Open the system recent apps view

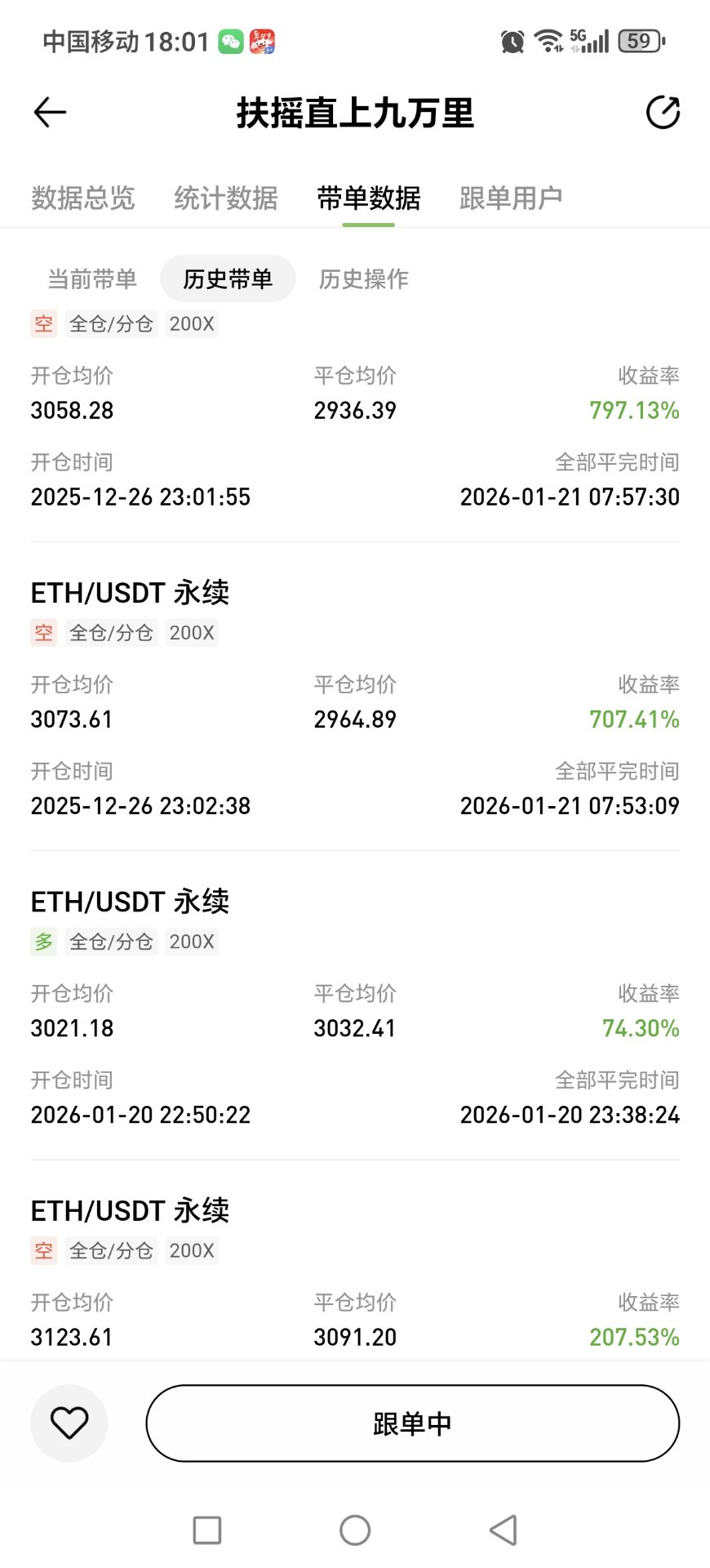[x=207, y=1530]
